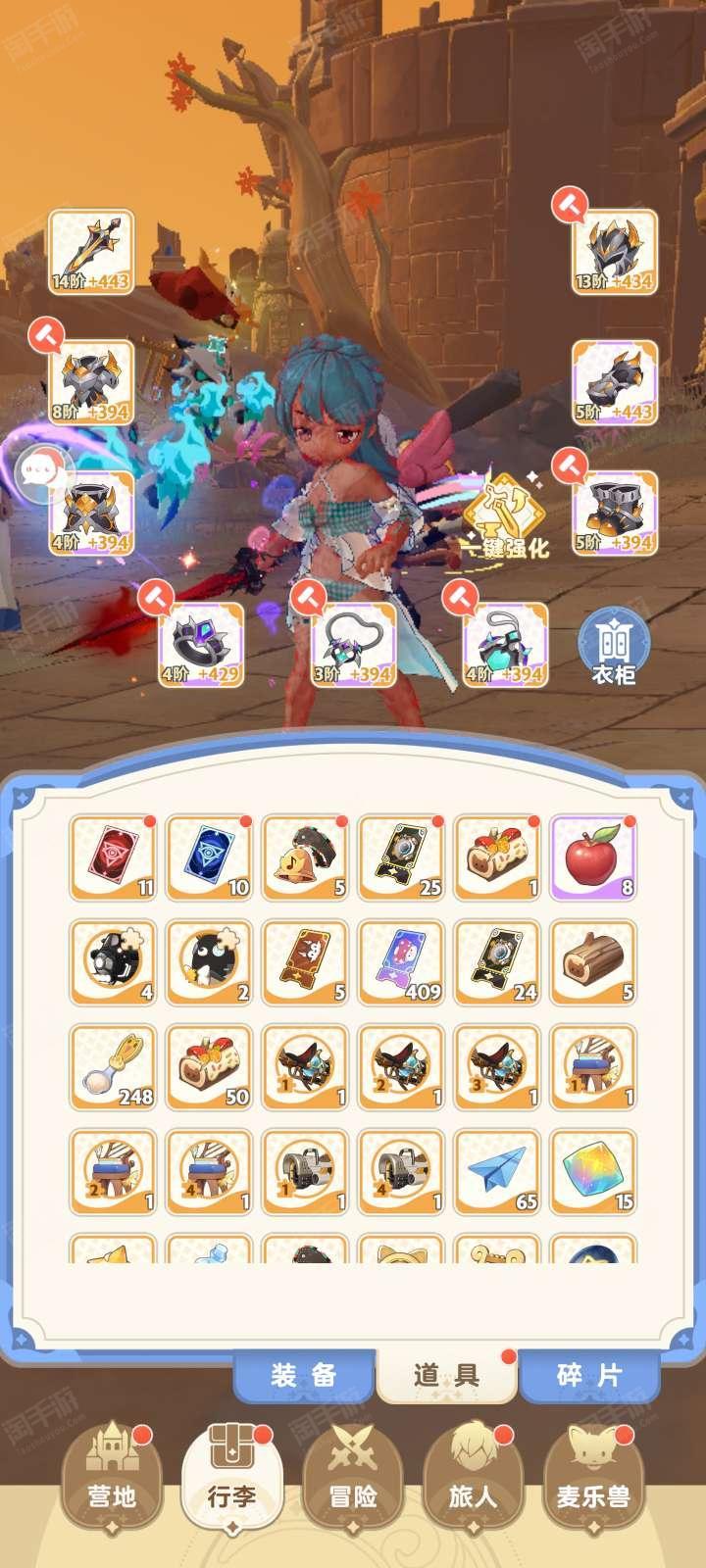Select the 4阶 +429 ring equipment slot
Screen dimensions: 706x1568
201,644
